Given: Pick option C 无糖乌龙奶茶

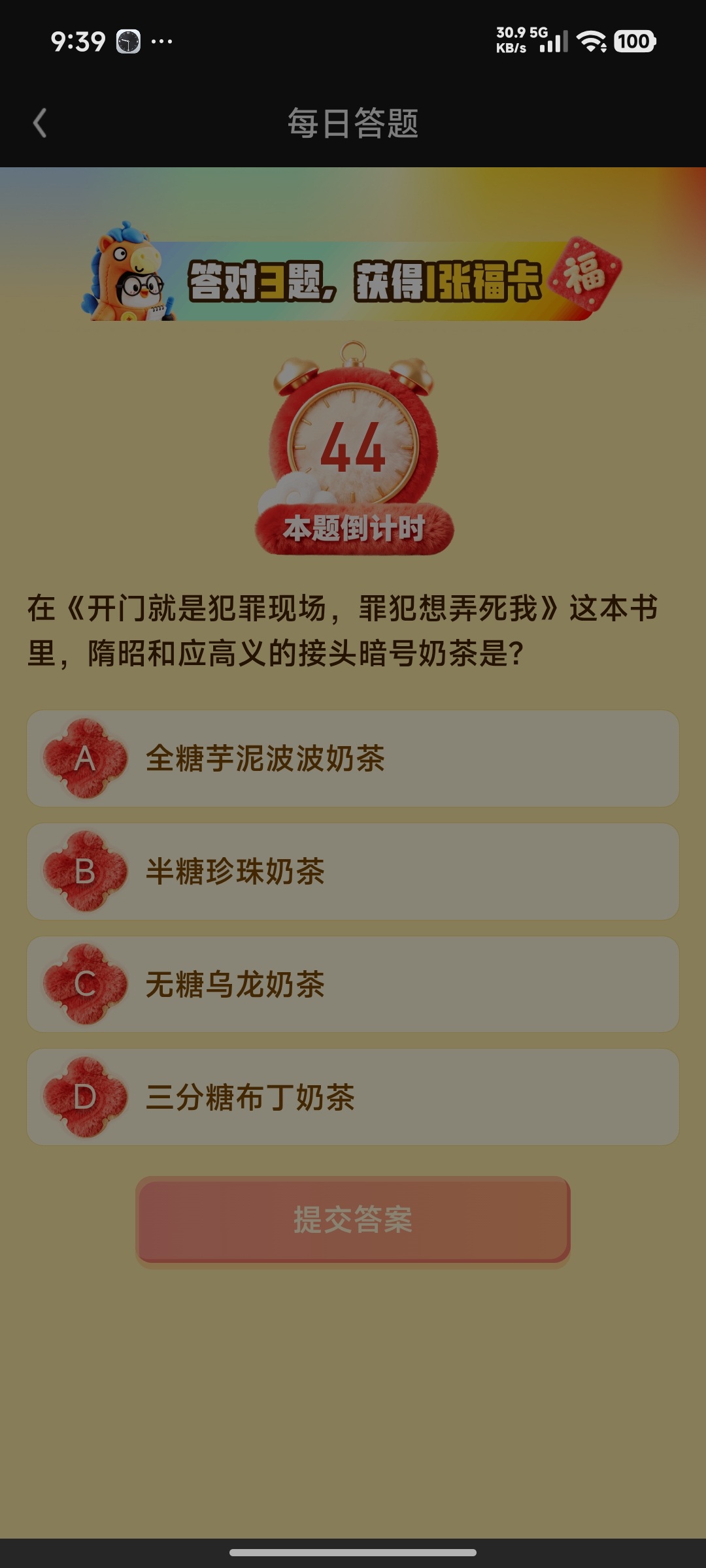Looking at the screenshot, I should 353,985.
